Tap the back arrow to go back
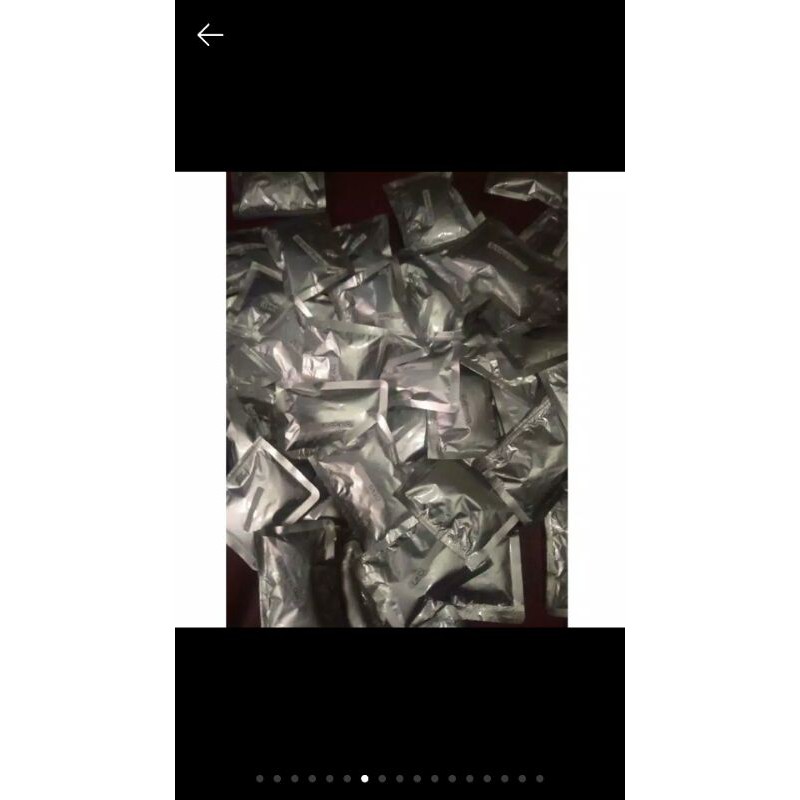 [210, 35]
